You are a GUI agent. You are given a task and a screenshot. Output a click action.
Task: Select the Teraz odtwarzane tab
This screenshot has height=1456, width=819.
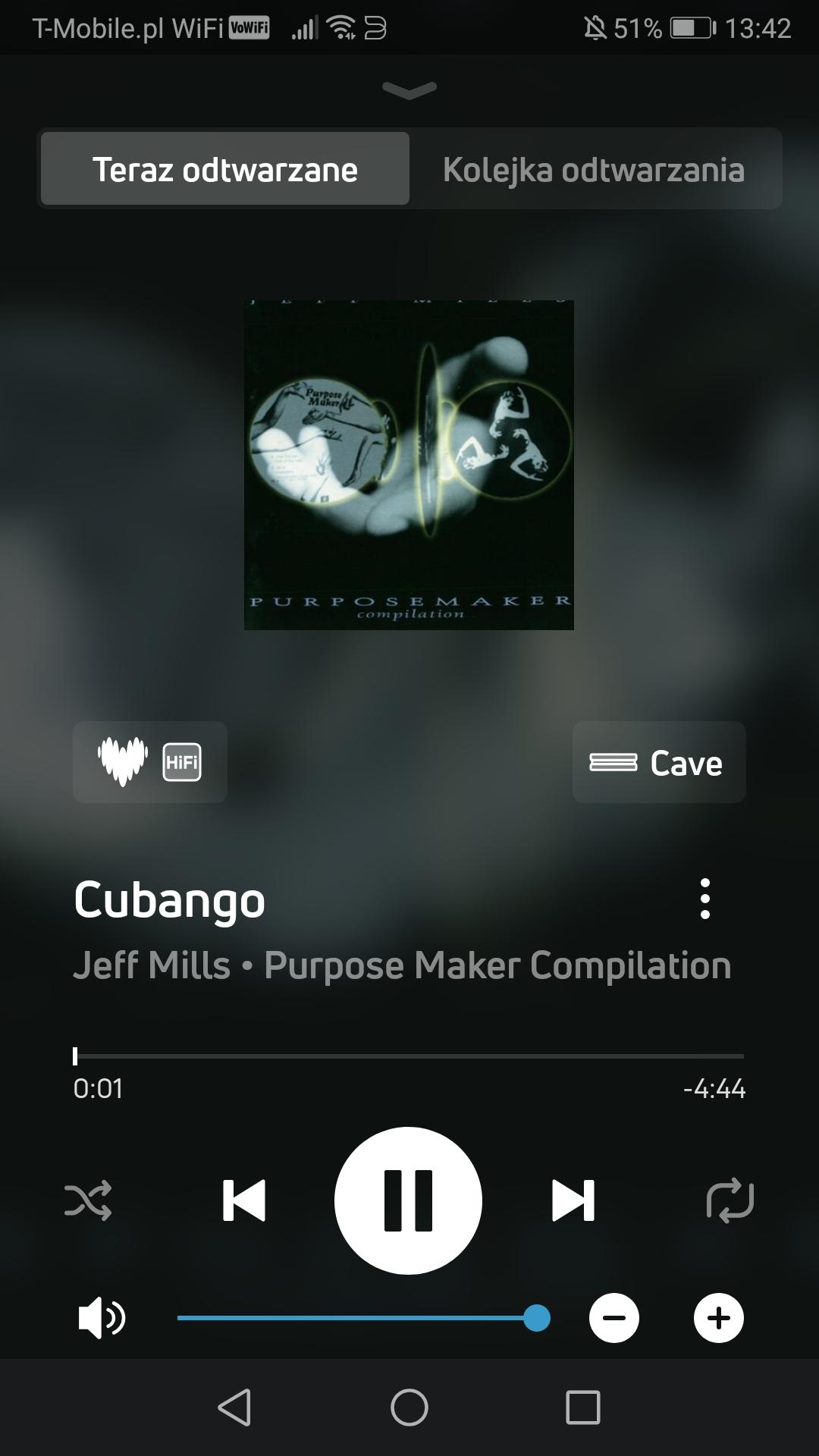click(x=225, y=169)
